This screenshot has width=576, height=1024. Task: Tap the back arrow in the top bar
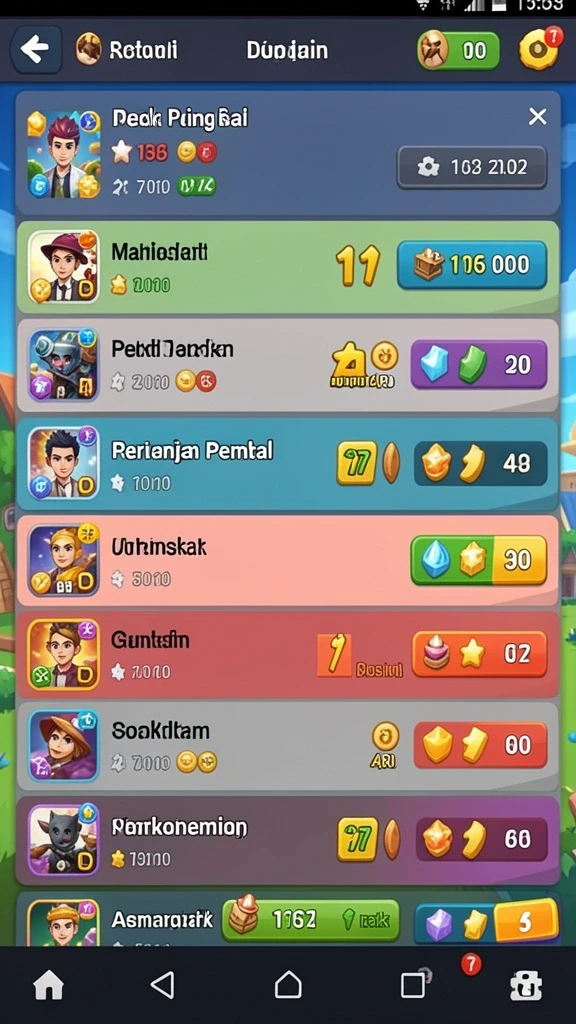[36, 50]
